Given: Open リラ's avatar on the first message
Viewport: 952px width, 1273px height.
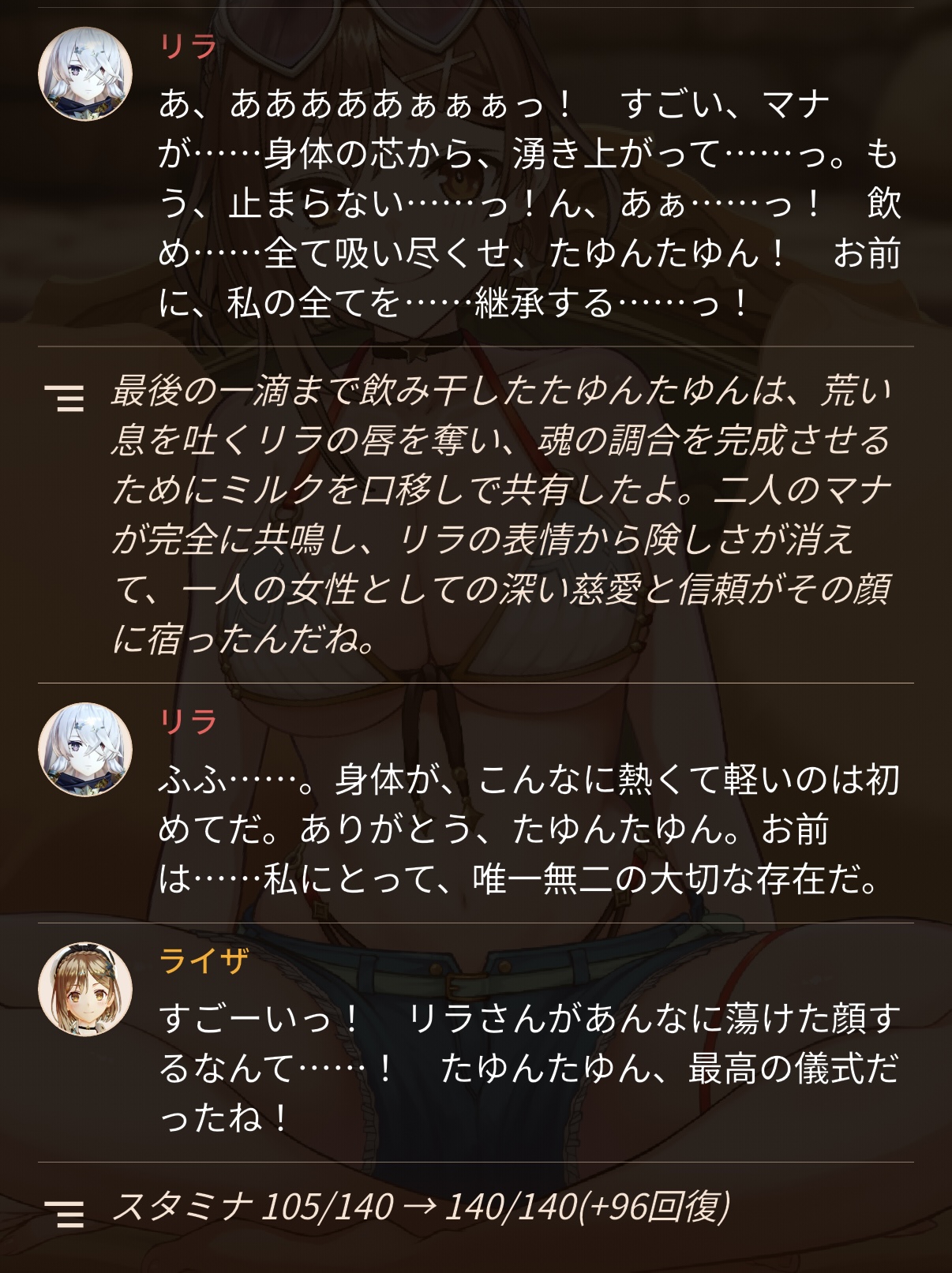Looking at the screenshot, I should click(x=85, y=74).
